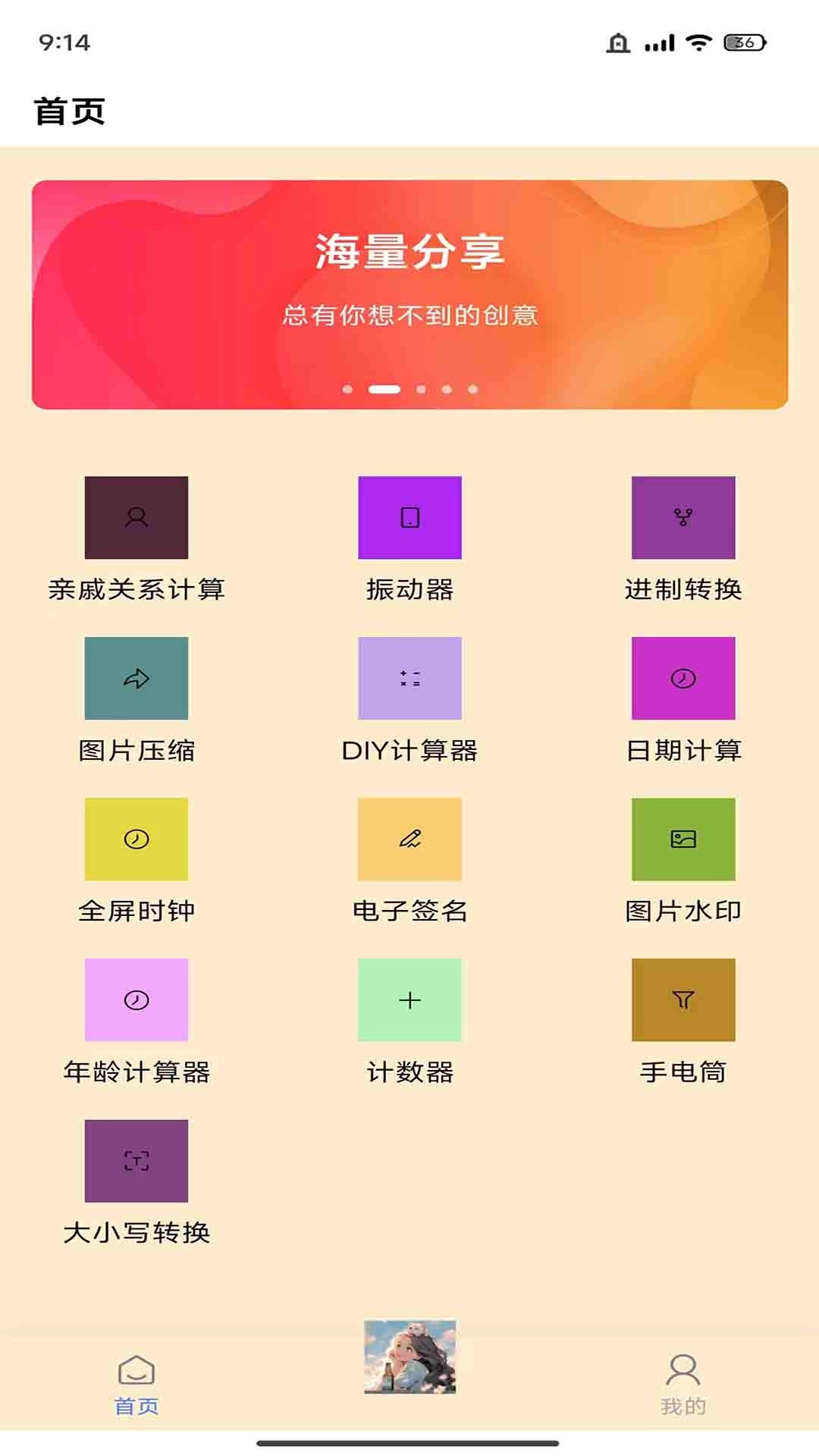Viewport: 819px width, 1456px height.
Task: Select the 进制转换 base conversion tool
Action: pyautogui.click(x=682, y=518)
